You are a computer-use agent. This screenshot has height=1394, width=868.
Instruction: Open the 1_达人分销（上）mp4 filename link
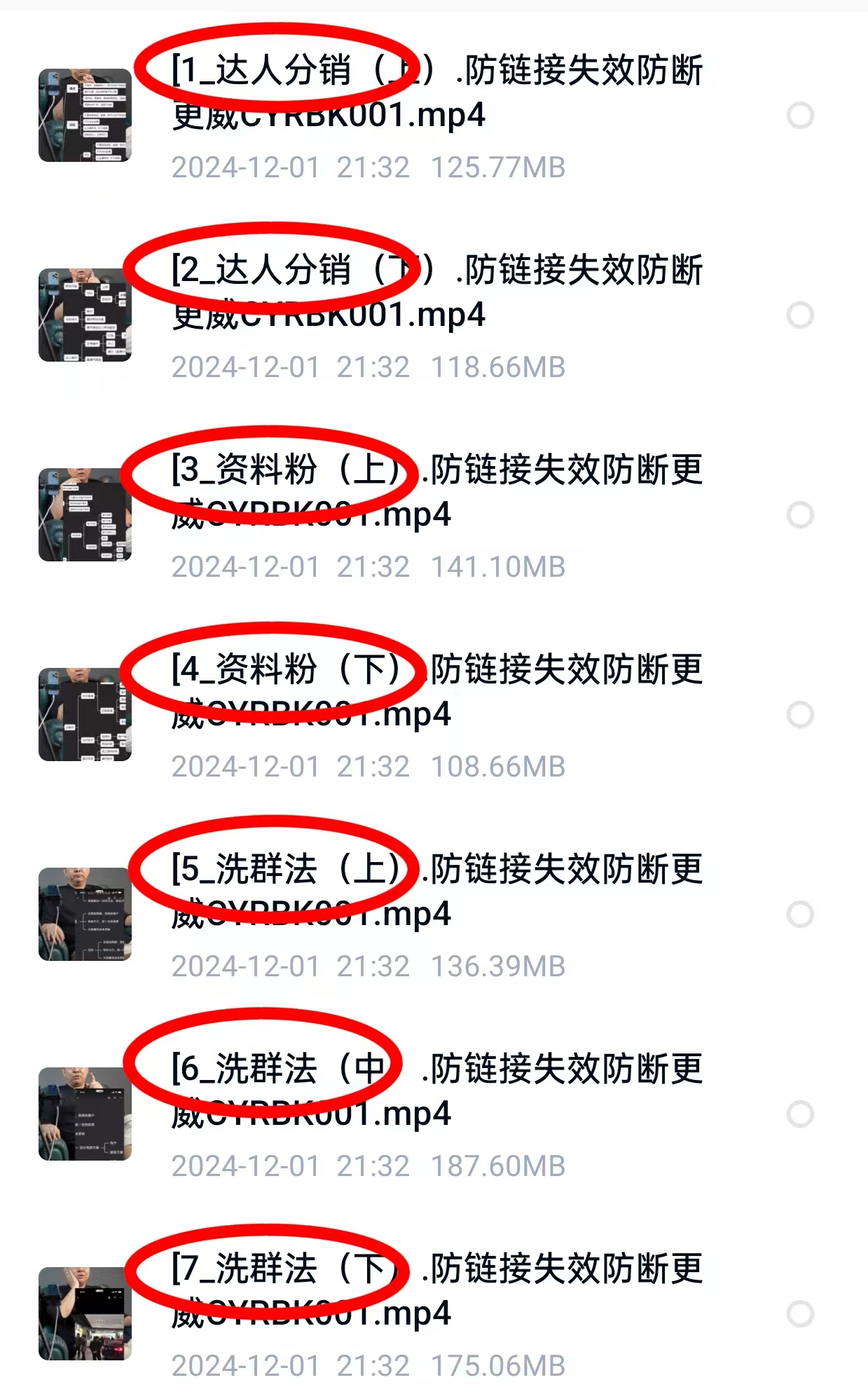pos(434,91)
